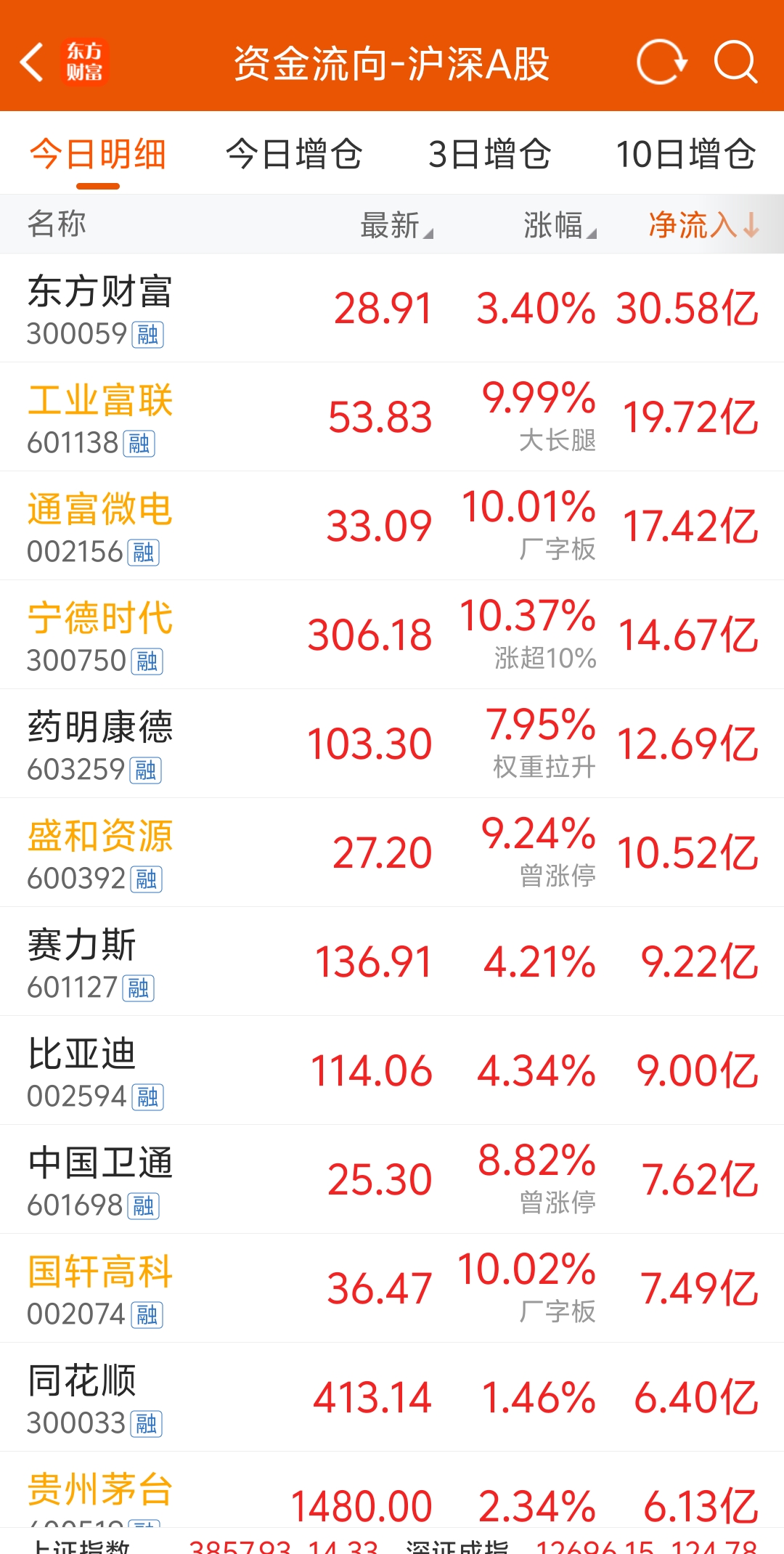784x1554 pixels.
Task: Open the 赛力斯 stock row
Action: tap(392, 961)
